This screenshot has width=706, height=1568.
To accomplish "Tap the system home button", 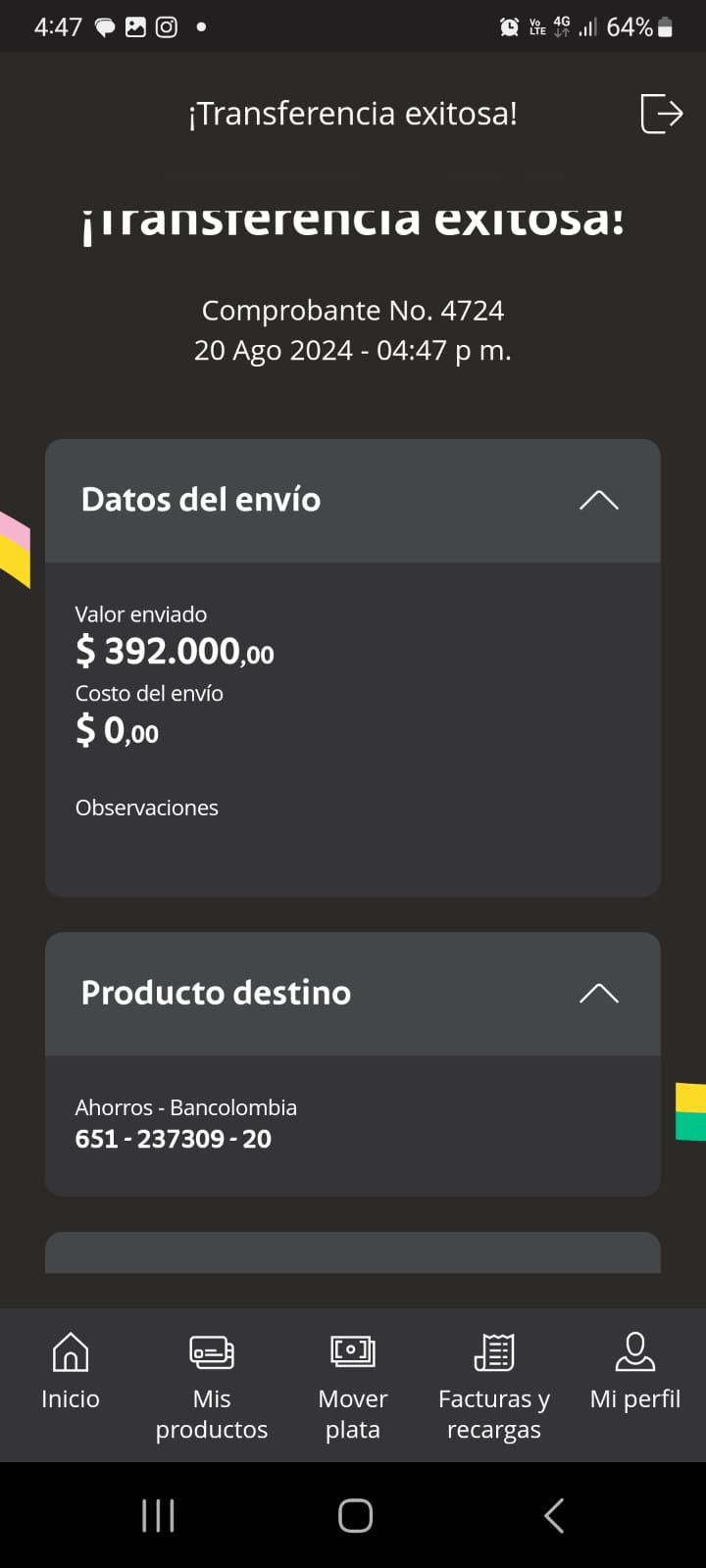I will click(x=355, y=1515).
